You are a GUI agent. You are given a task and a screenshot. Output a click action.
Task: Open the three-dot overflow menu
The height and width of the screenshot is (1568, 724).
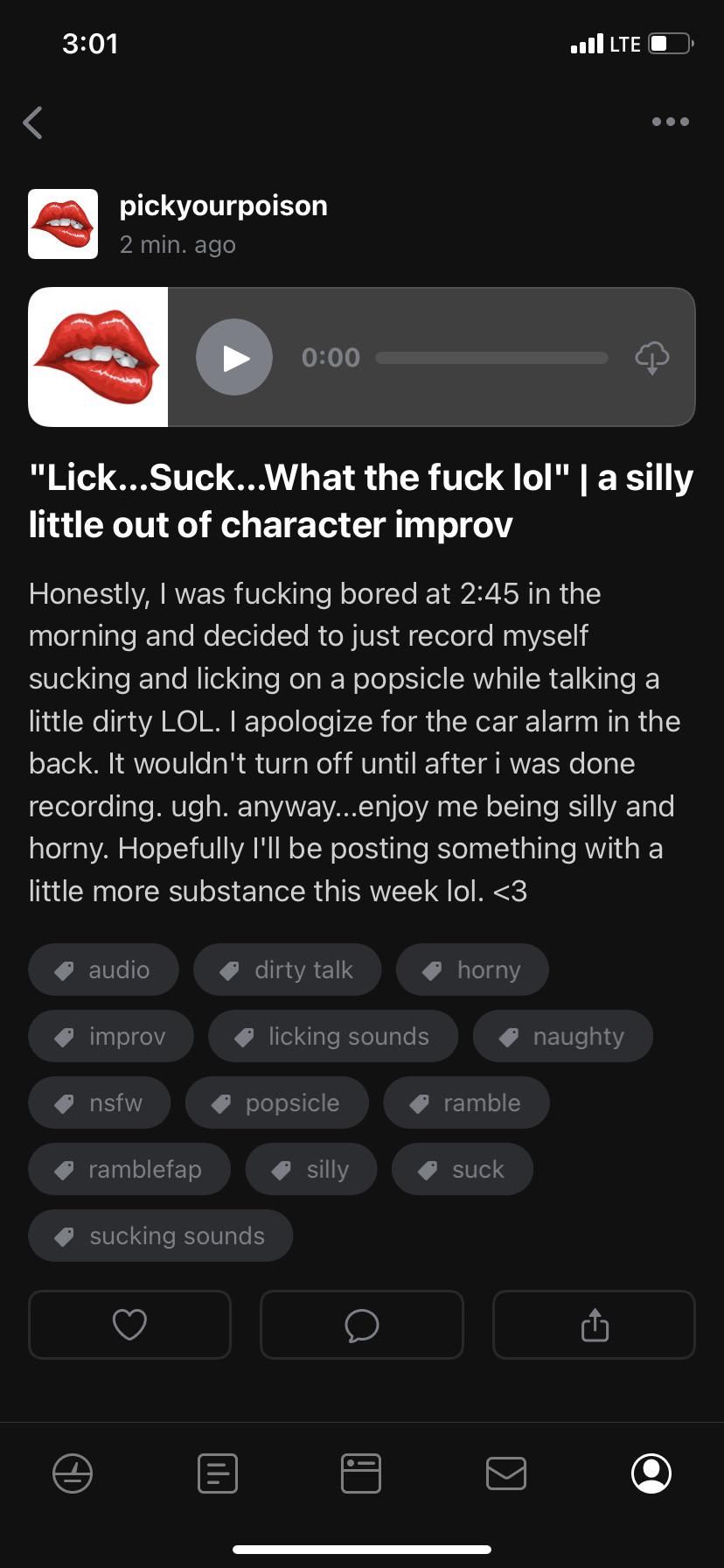[x=670, y=122]
